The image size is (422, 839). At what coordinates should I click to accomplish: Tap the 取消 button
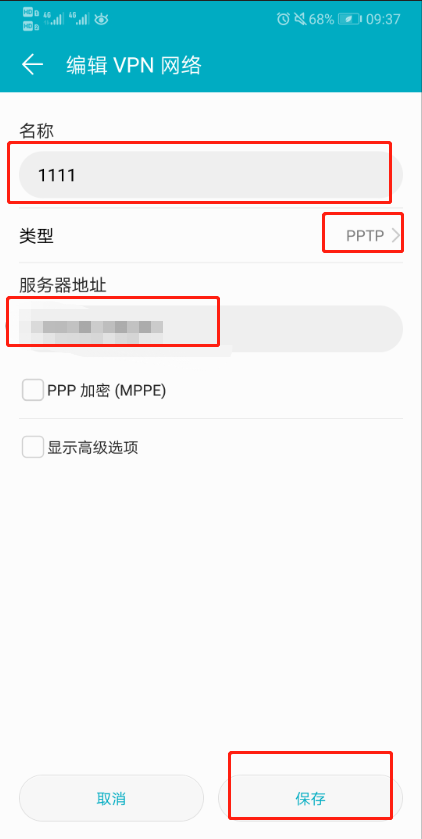click(x=111, y=799)
